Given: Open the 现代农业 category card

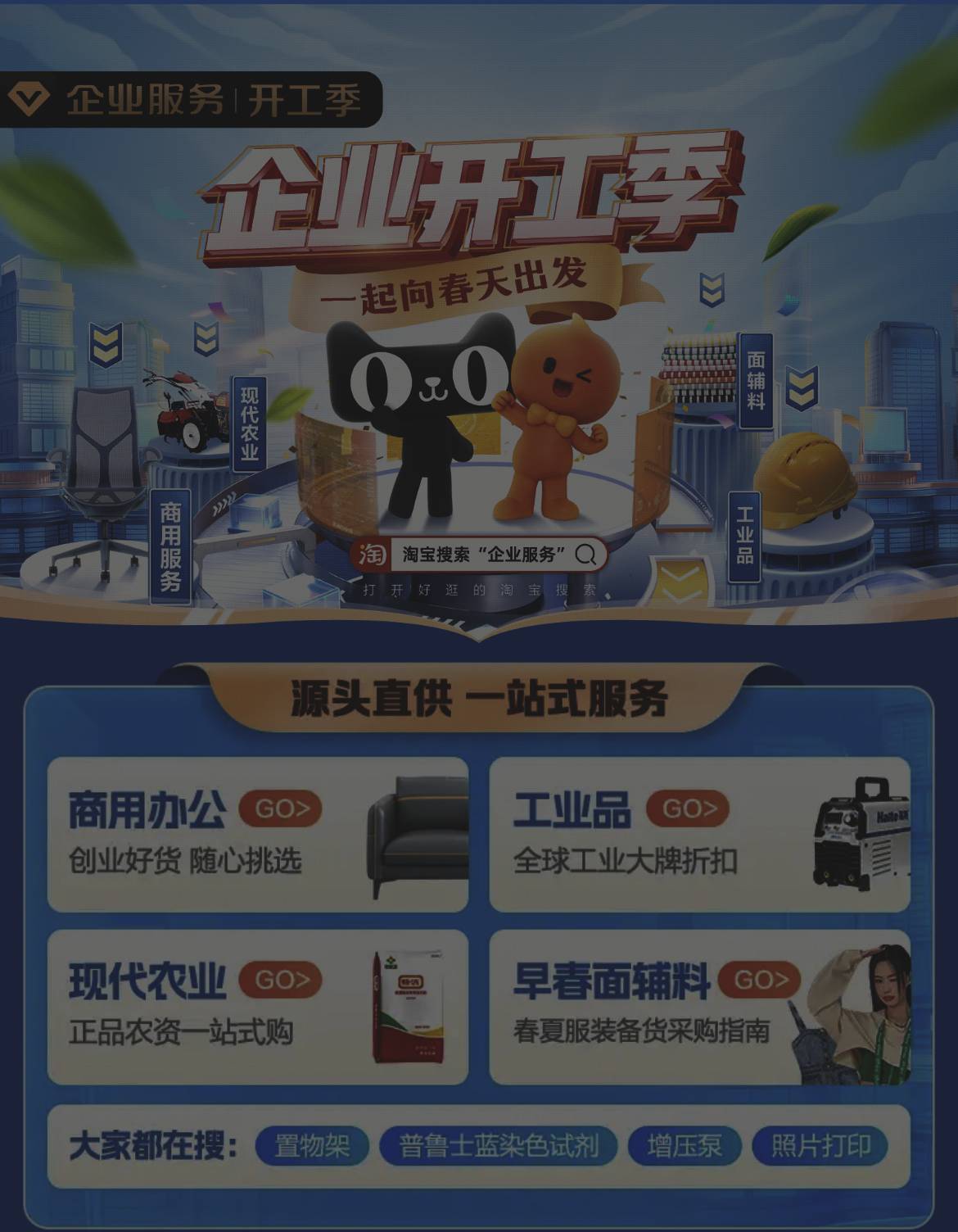Looking at the screenshot, I should coord(257,1007).
